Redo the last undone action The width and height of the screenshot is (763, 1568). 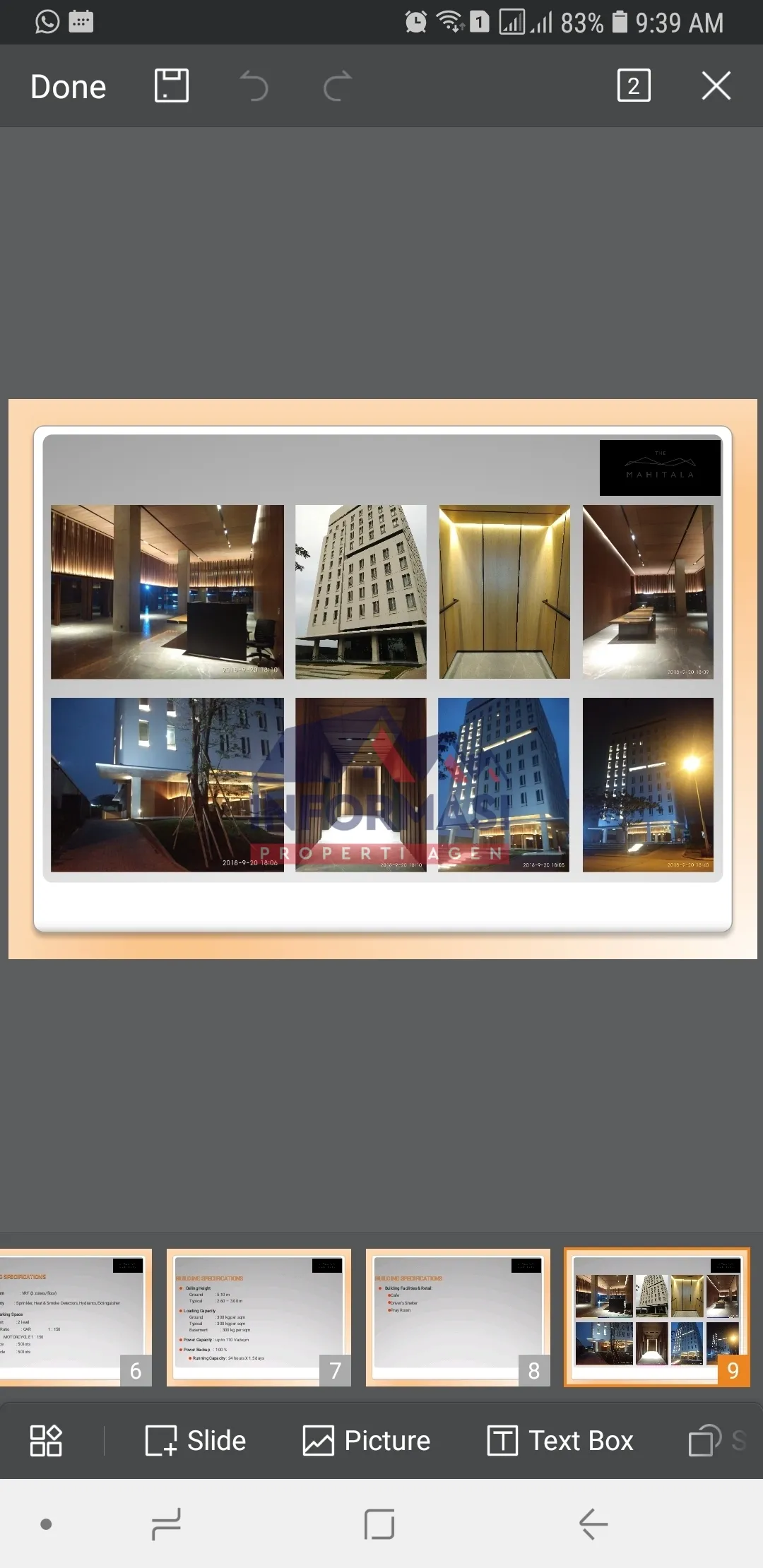(x=338, y=86)
